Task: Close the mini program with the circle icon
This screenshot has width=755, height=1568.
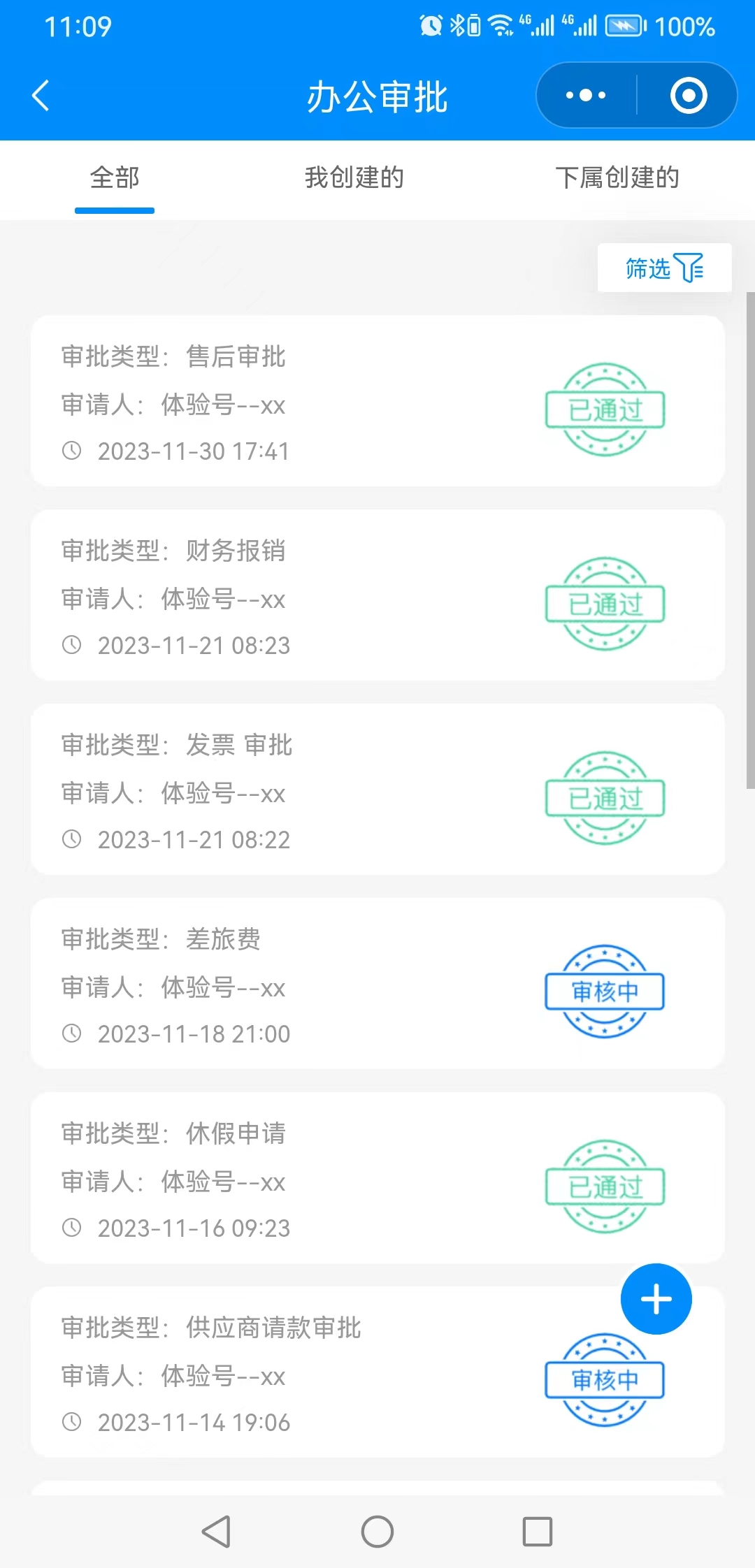Action: [x=688, y=96]
